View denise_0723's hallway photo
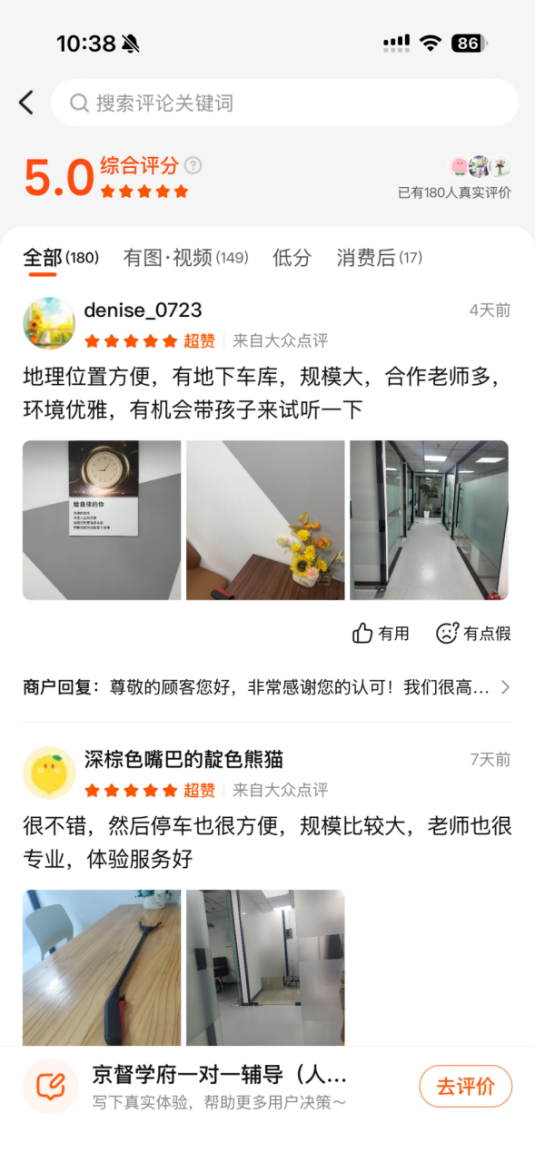Viewport: 535px width, 1163px height. pos(430,520)
